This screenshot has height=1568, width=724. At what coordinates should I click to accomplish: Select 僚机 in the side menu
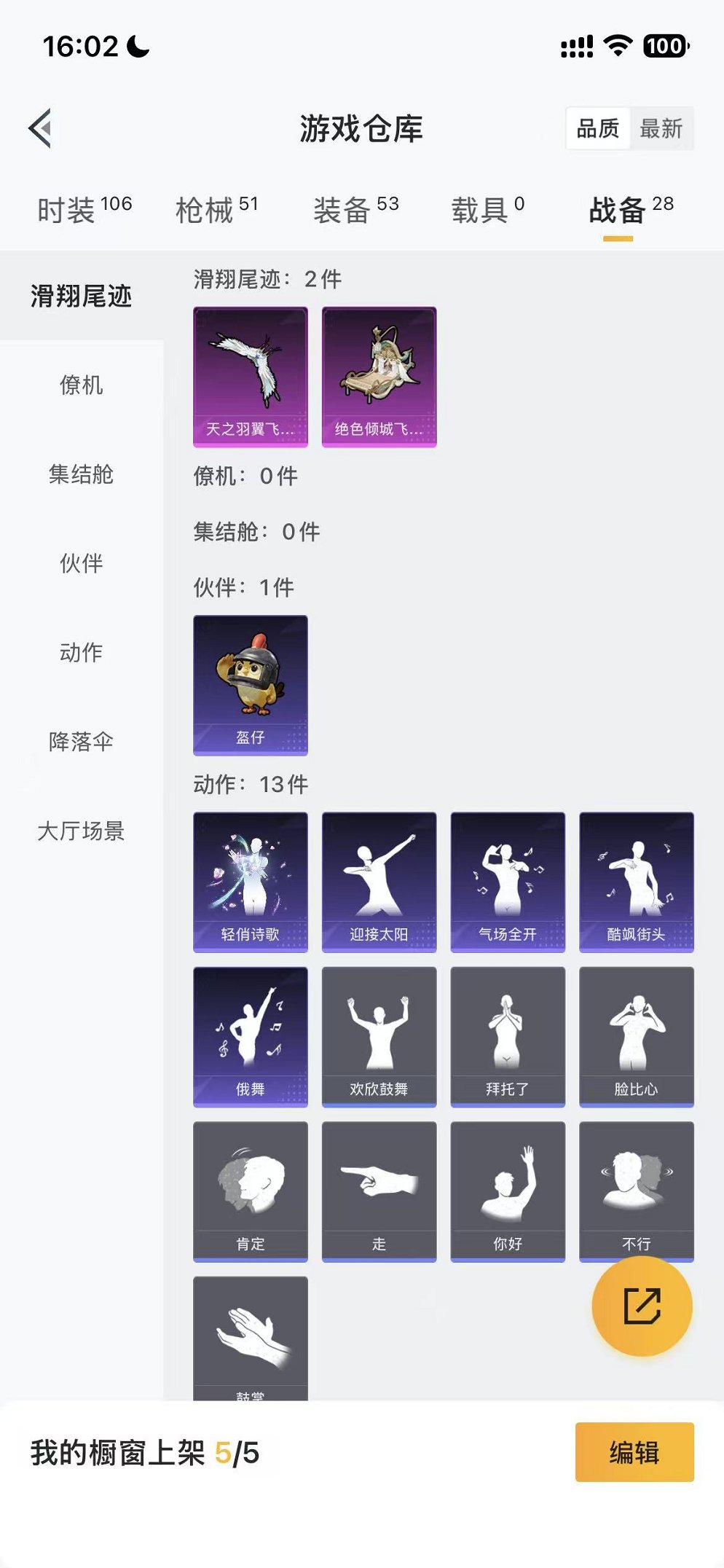(81, 385)
